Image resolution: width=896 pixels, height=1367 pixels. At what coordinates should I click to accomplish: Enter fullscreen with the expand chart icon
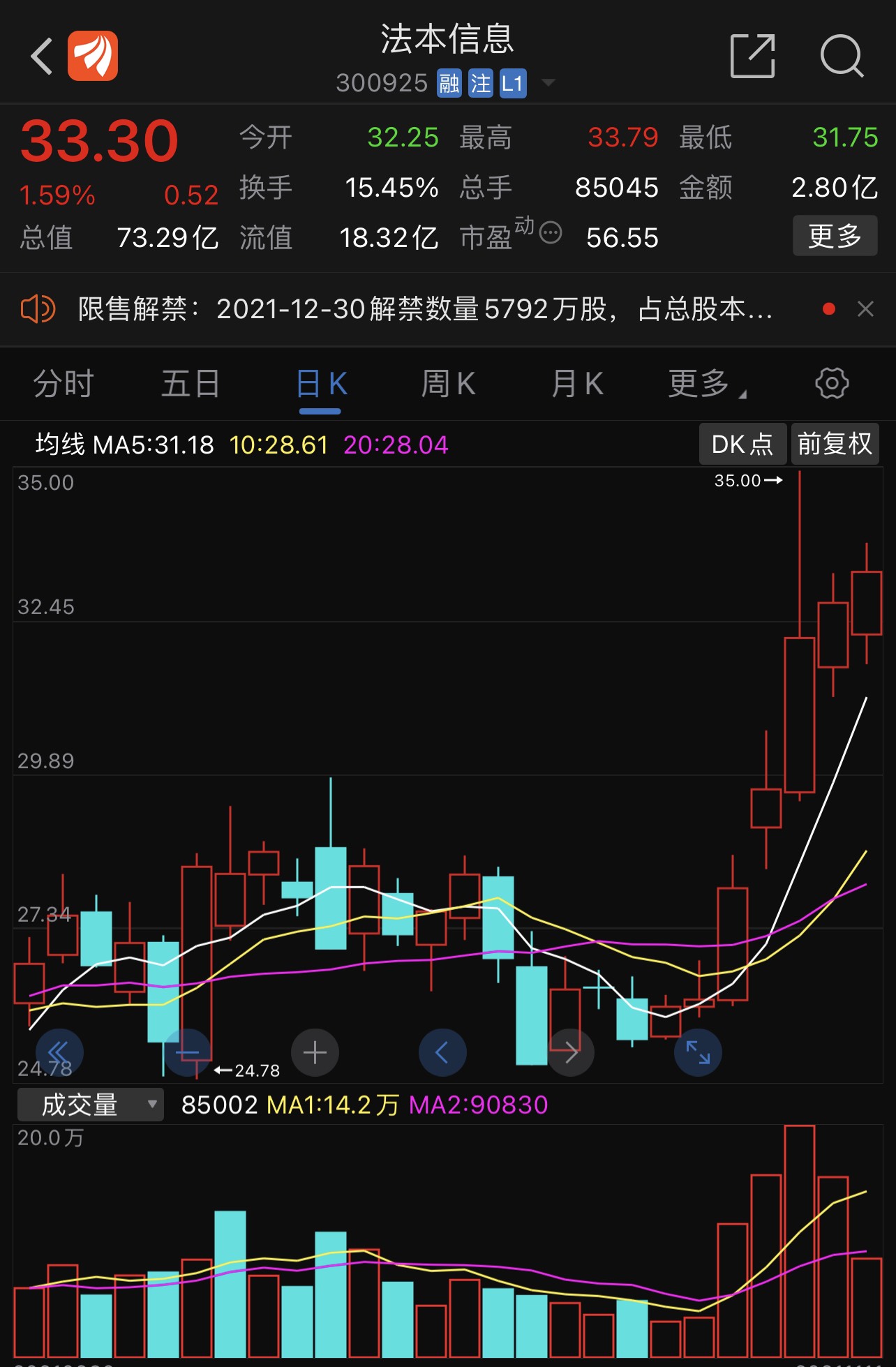point(698,1053)
